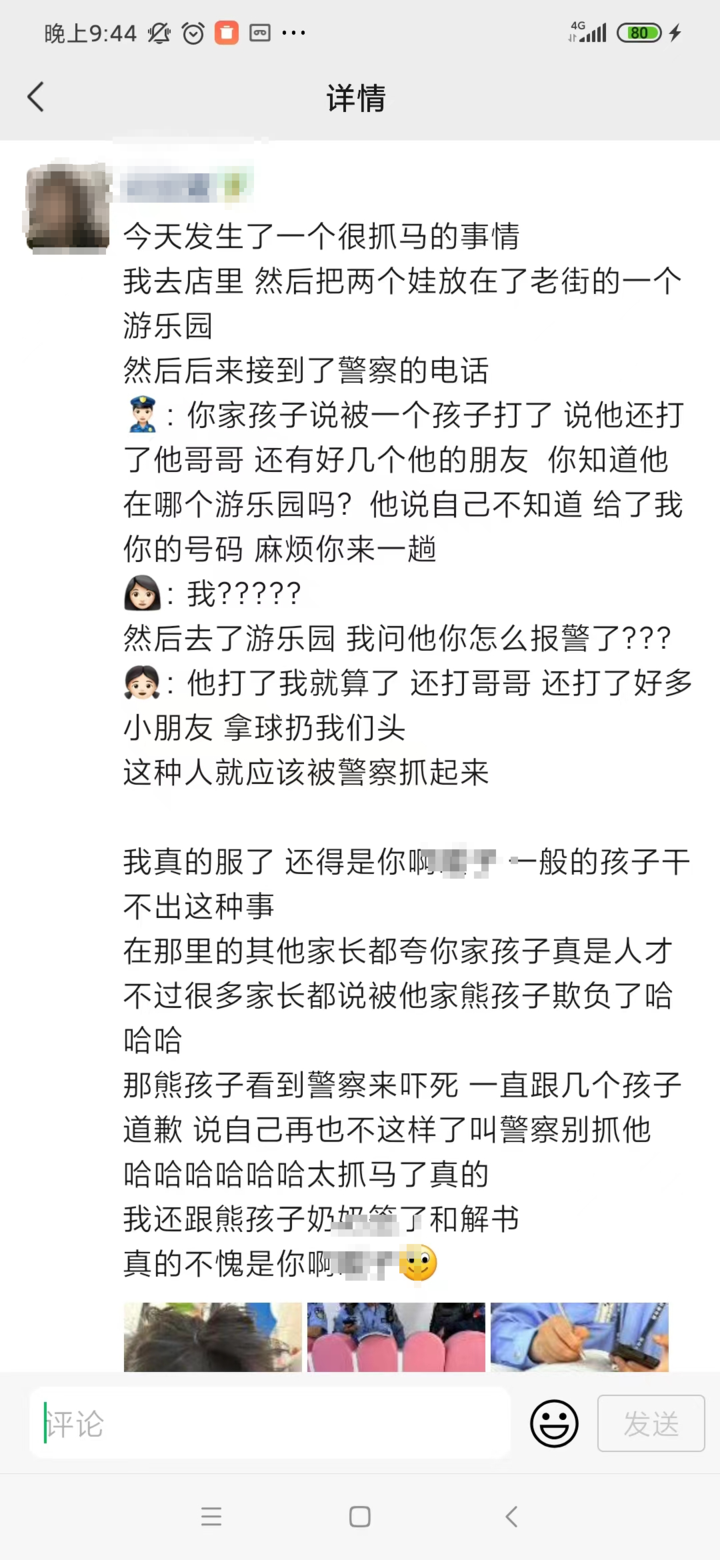Open the poster's profile avatar
This screenshot has width=720, height=1560.
click(x=68, y=207)
